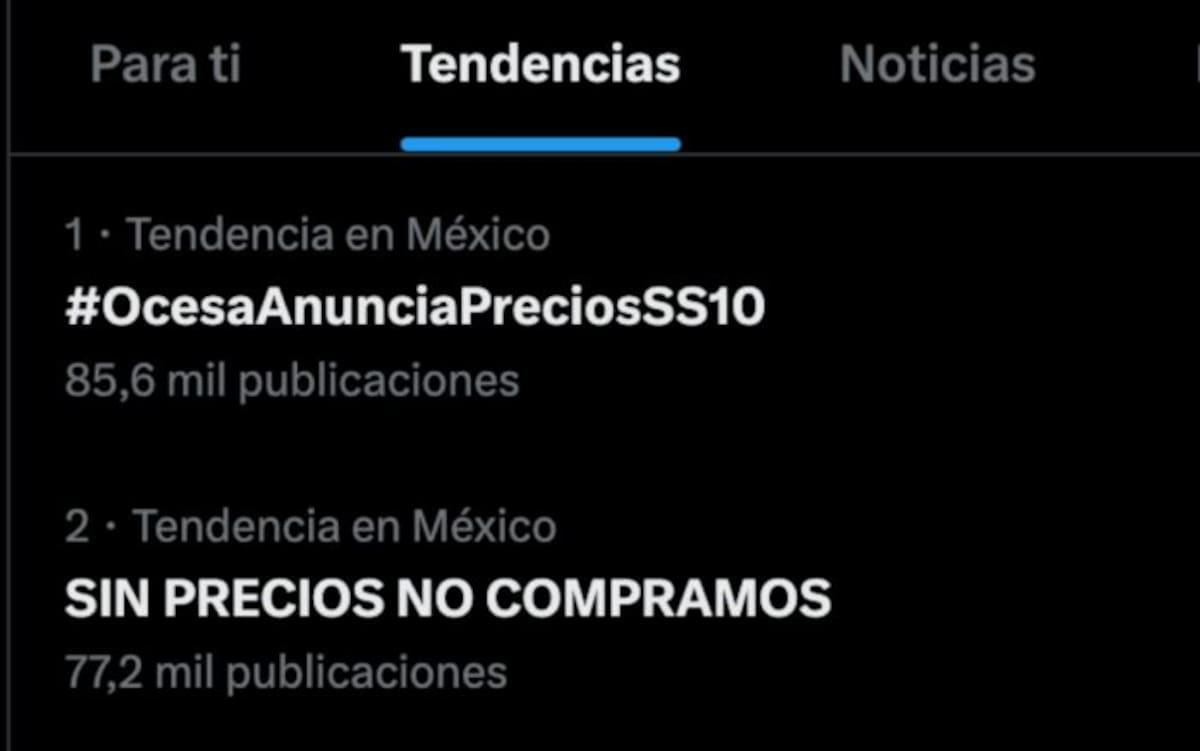The height and width of the screenshot is (751, 1200).
Task: Switch to the Para ti tab
Action: (165, 65)
